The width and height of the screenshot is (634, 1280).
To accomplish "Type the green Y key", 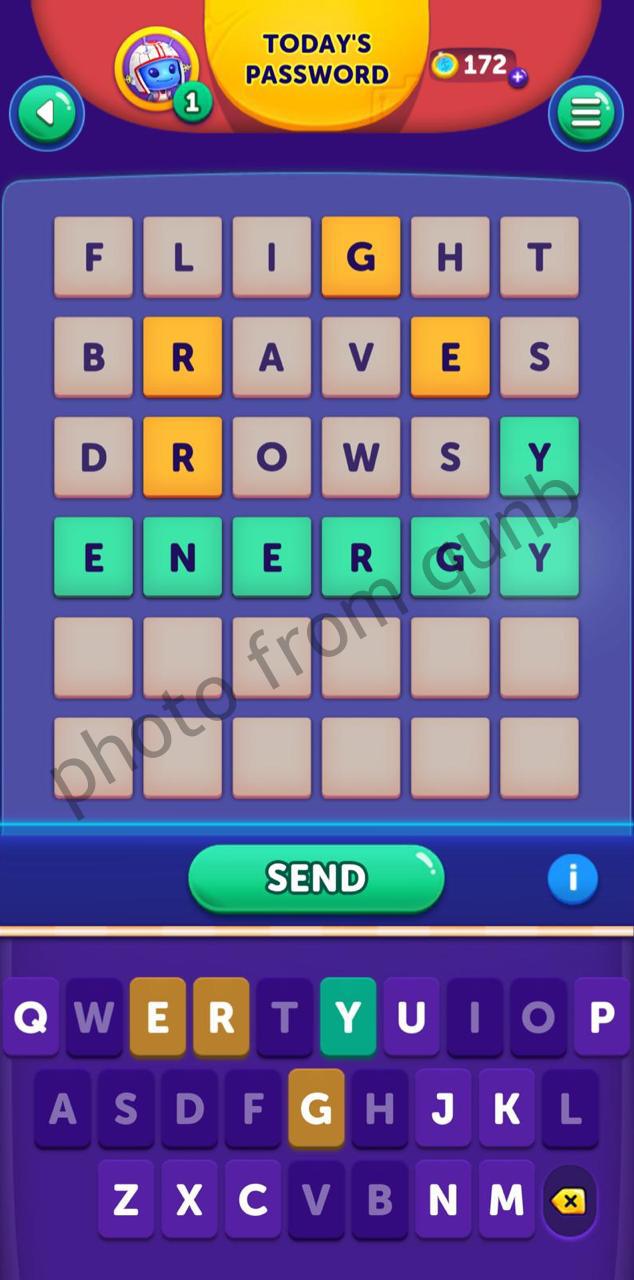I will (348, 1017).
